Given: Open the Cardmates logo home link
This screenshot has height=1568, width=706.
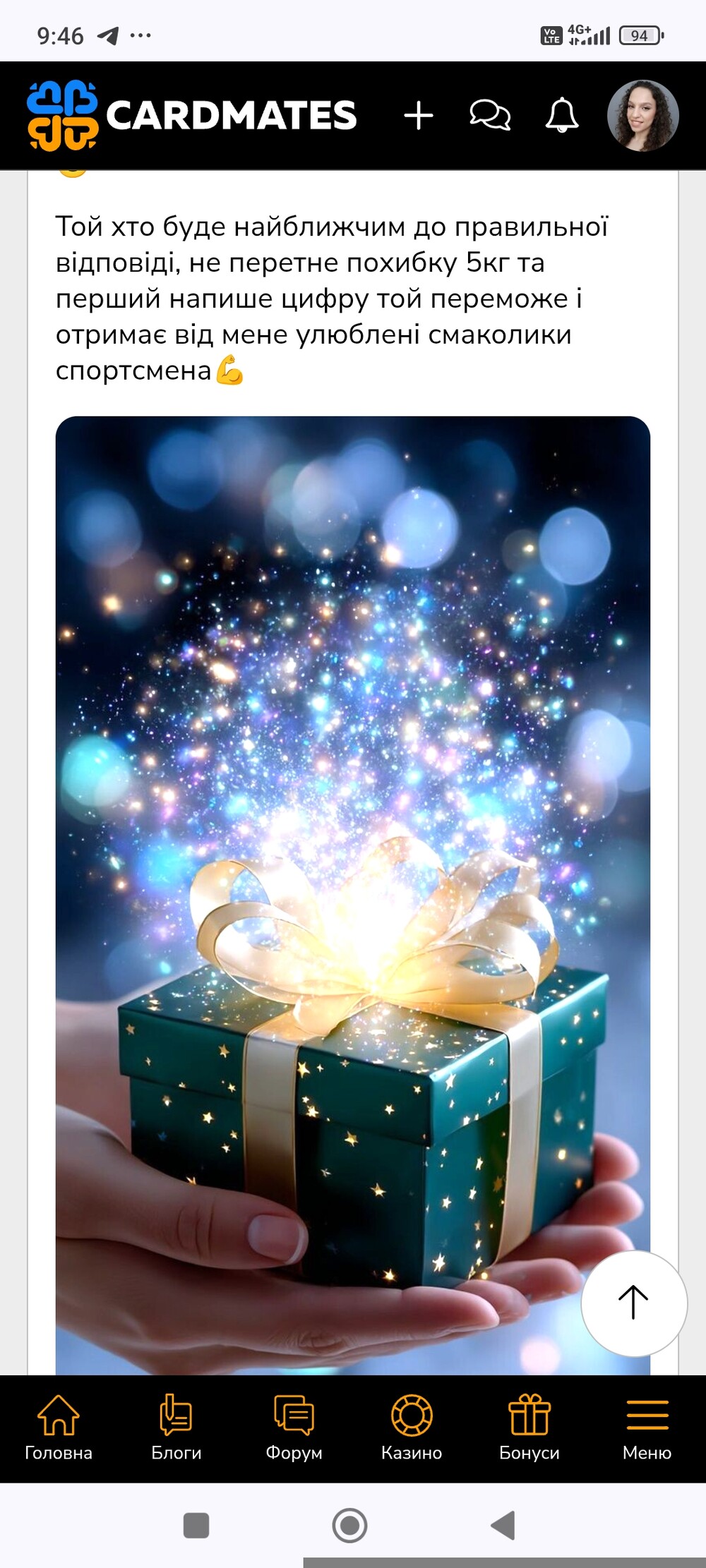Looking at the screenshot, I should [x=192, y=116].
